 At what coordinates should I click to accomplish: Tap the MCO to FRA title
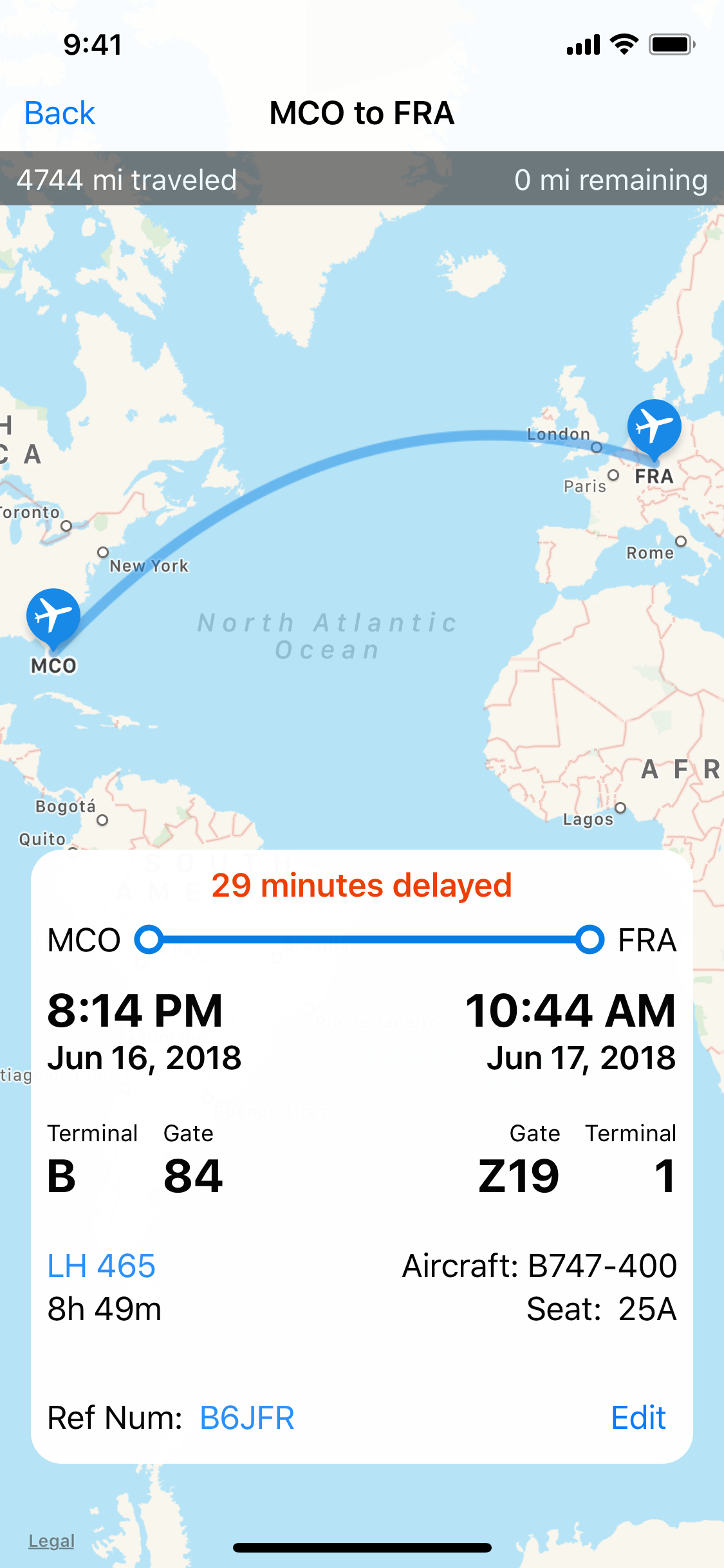362,113
